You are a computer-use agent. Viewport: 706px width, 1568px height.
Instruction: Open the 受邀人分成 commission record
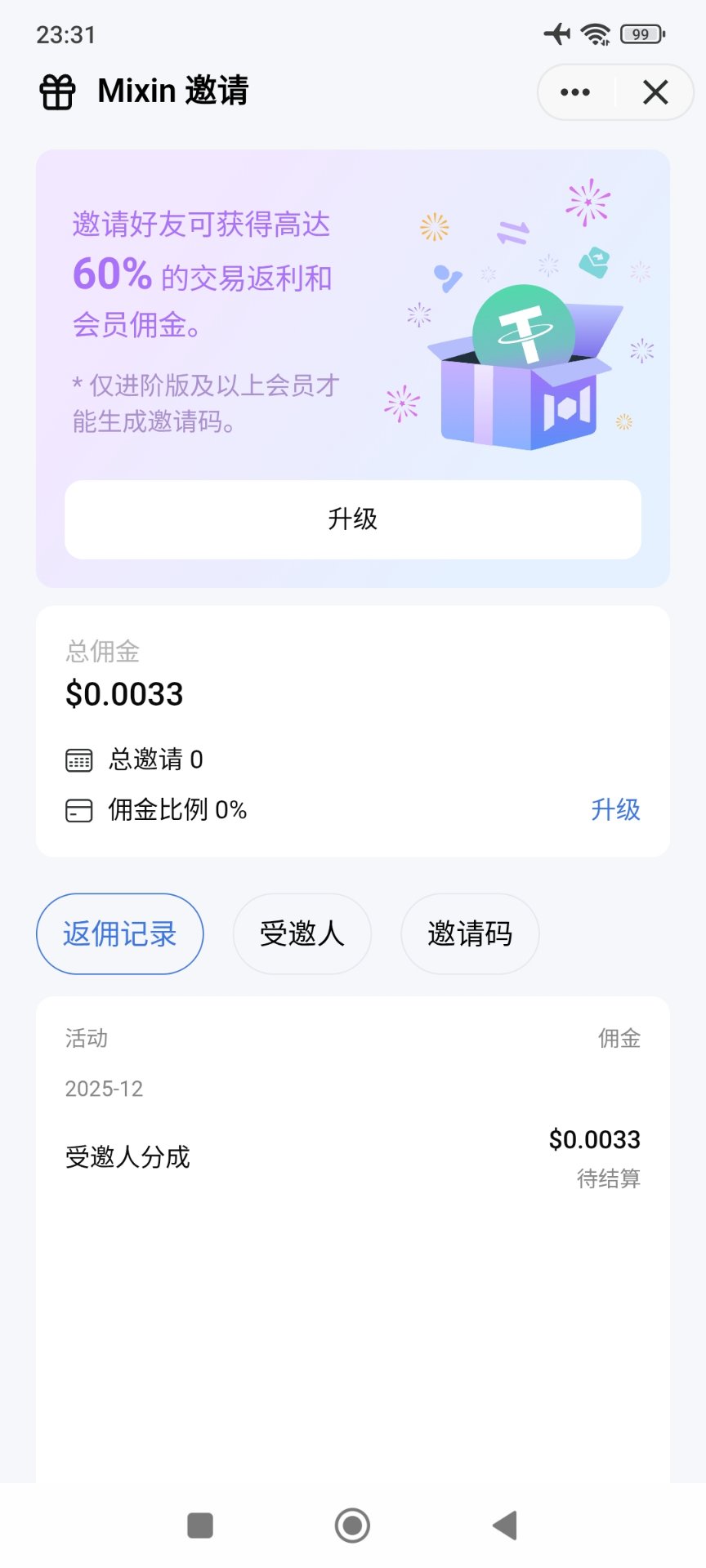(352, 1156)
